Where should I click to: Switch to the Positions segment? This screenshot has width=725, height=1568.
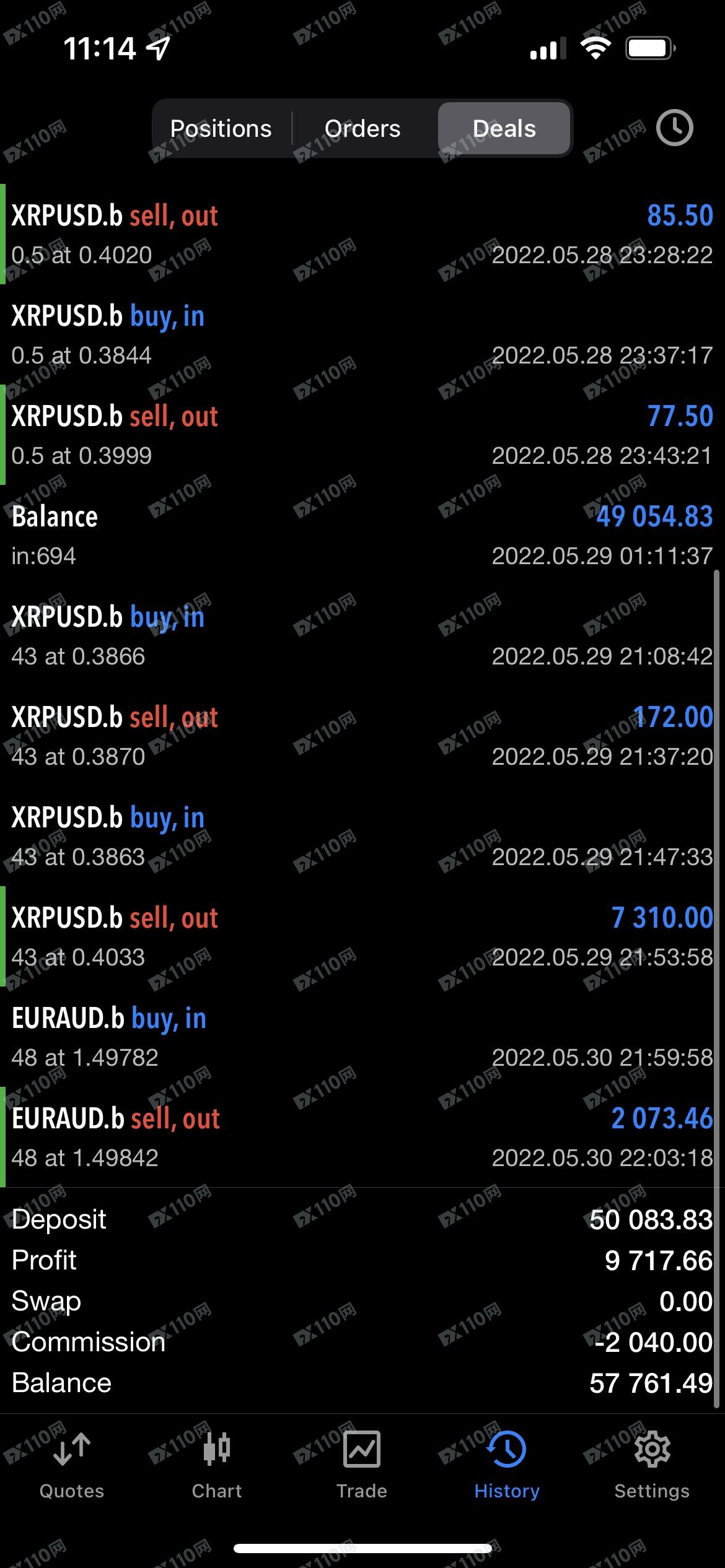[x=221, y=128]
